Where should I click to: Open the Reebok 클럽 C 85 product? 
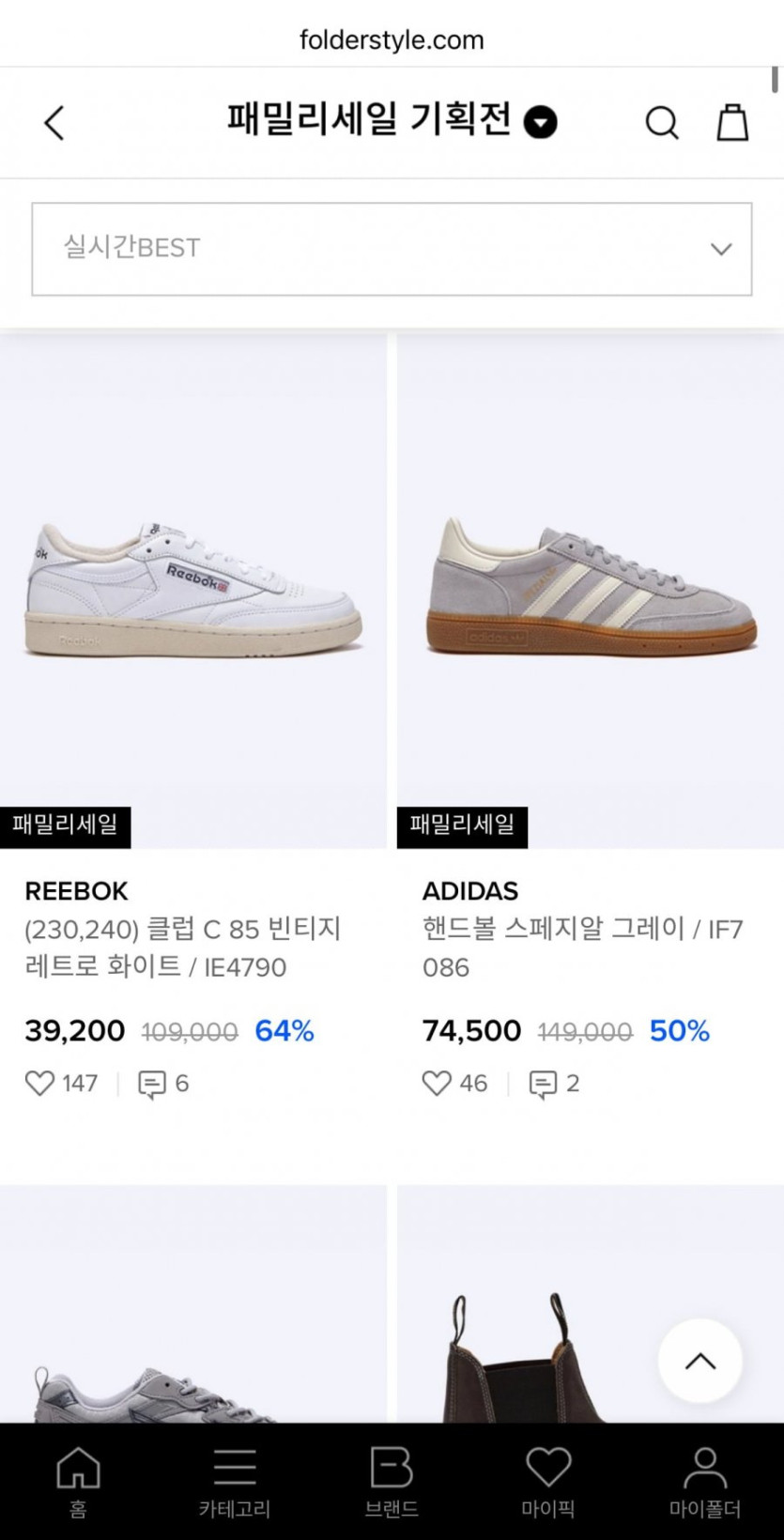coord(192,592)
